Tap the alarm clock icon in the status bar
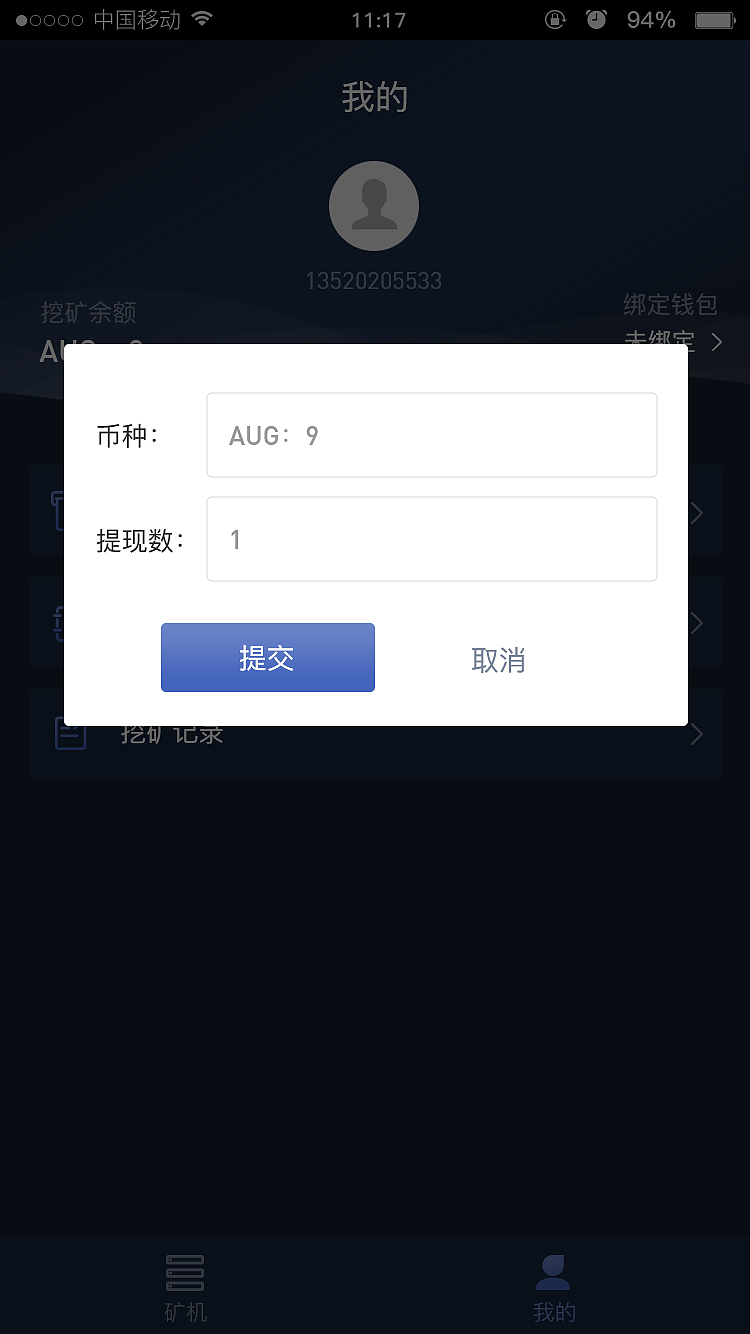This screenshot has width=750, height=1334. point(596,18)
